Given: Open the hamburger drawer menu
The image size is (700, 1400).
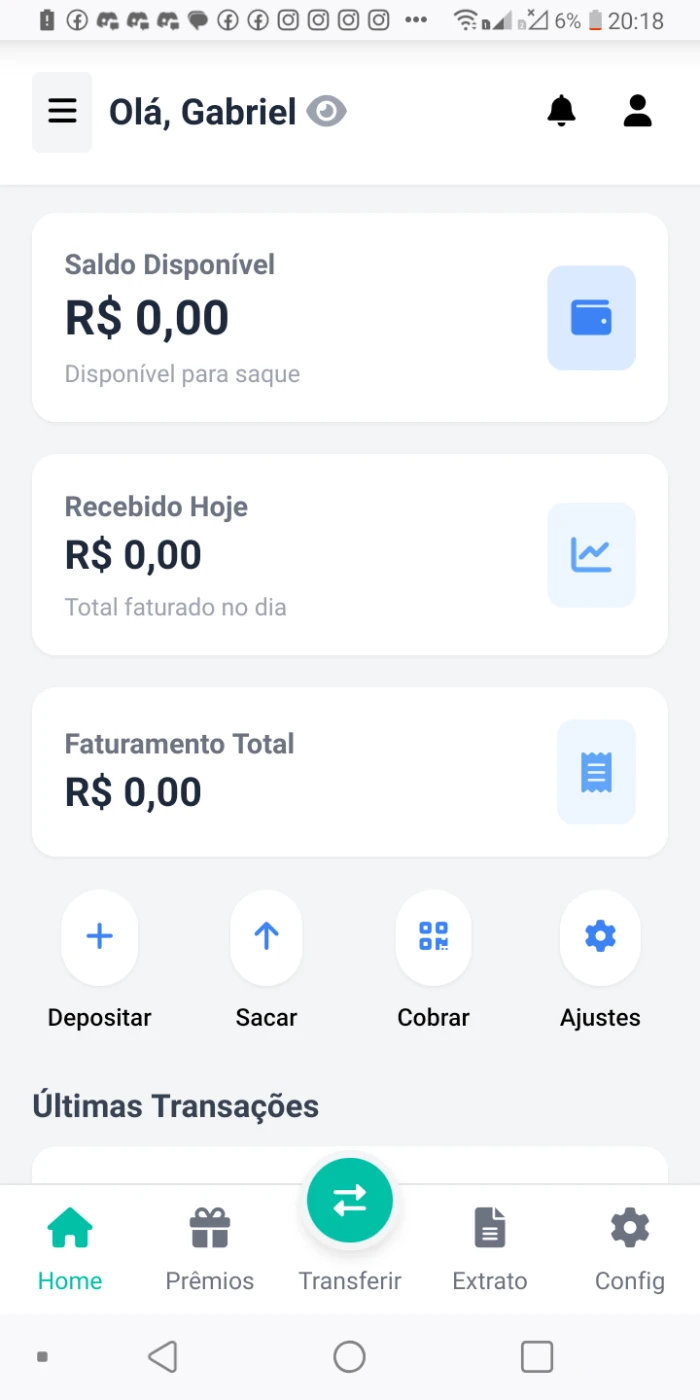Looking at the screenshot, I should pyautogui.click(x=62, y=112).
